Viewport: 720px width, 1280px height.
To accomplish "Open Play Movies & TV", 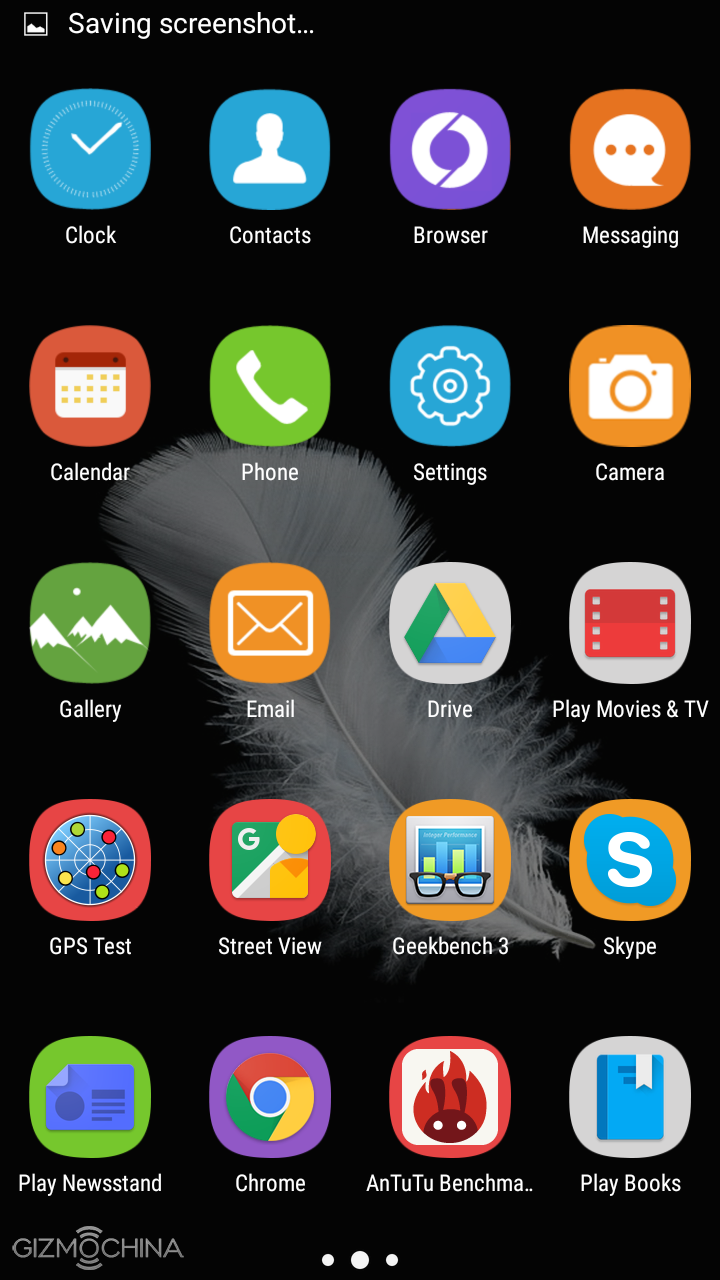I will click(x=630, y=623).
